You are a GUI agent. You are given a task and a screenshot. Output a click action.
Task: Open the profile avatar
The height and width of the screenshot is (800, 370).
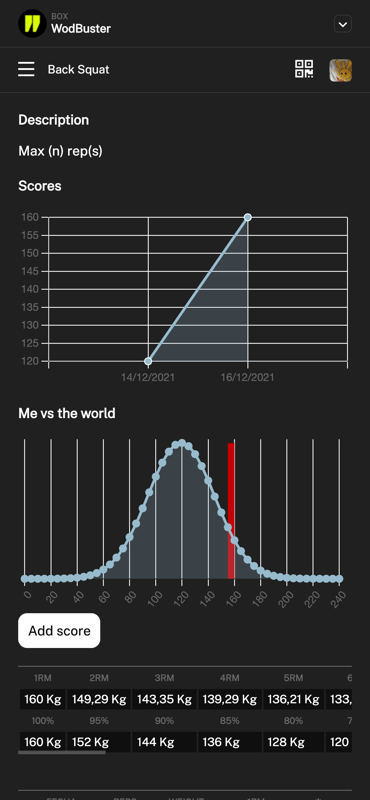[340, 70]
